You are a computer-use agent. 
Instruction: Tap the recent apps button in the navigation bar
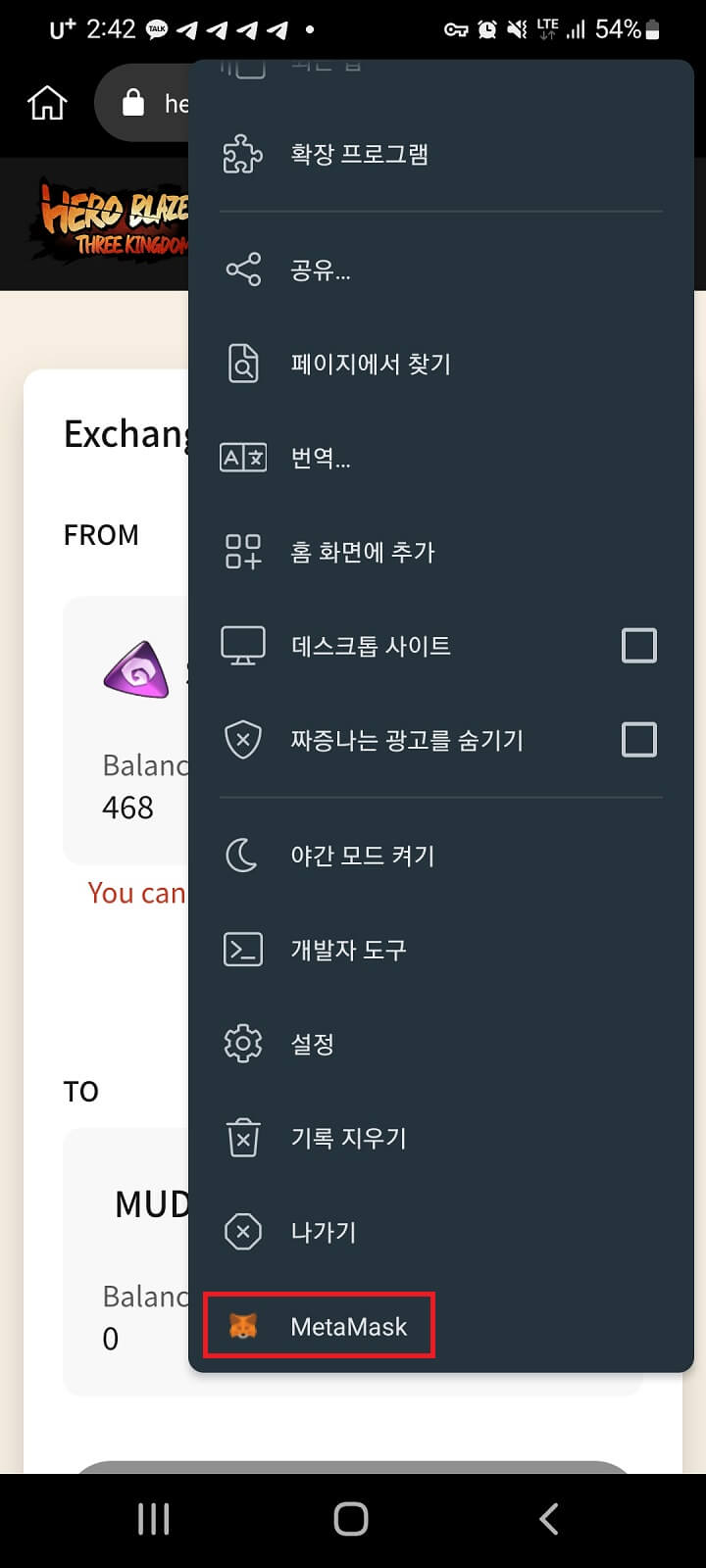pos(152,1517)
